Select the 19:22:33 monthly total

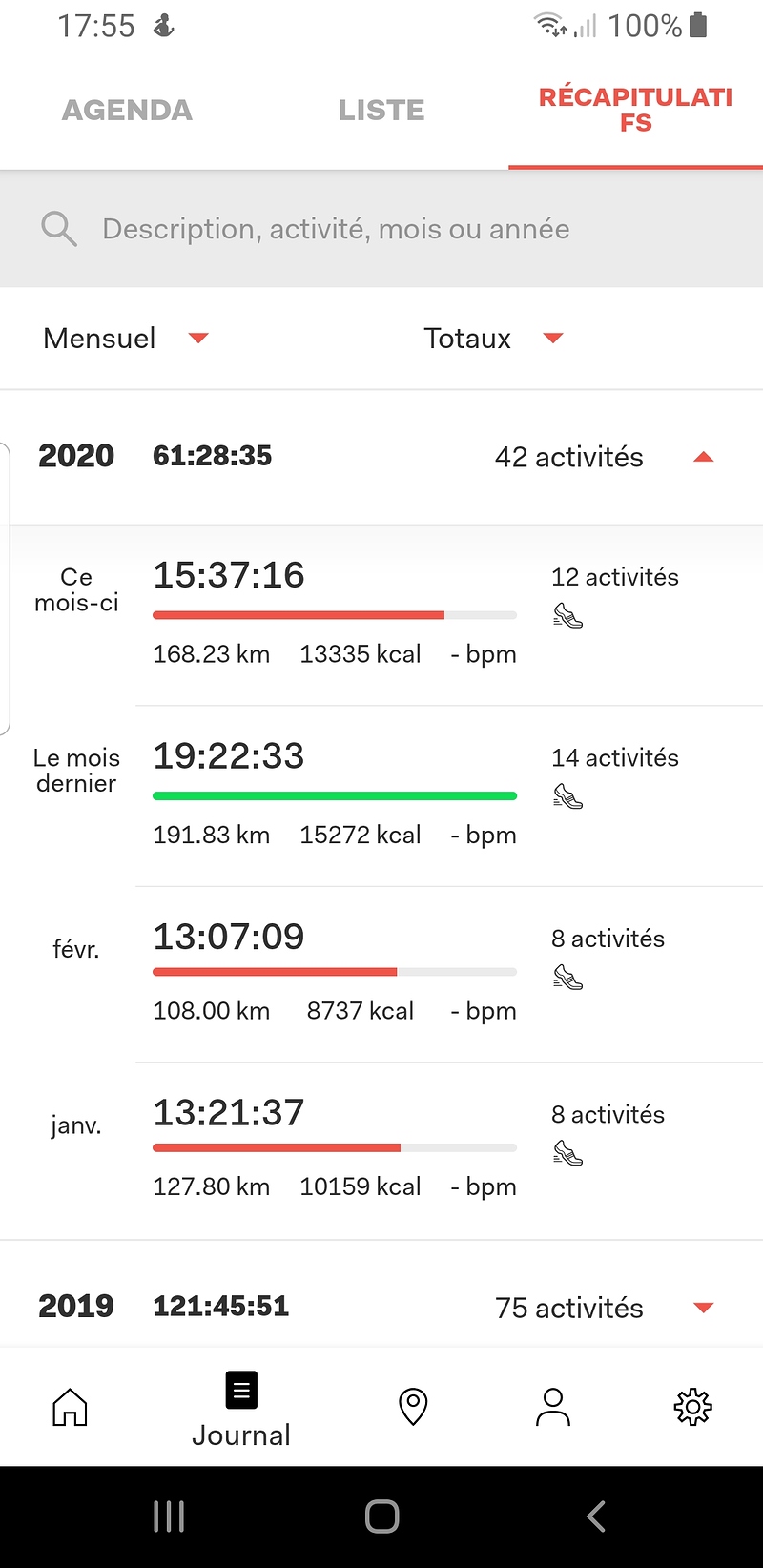tap(228, 756)
